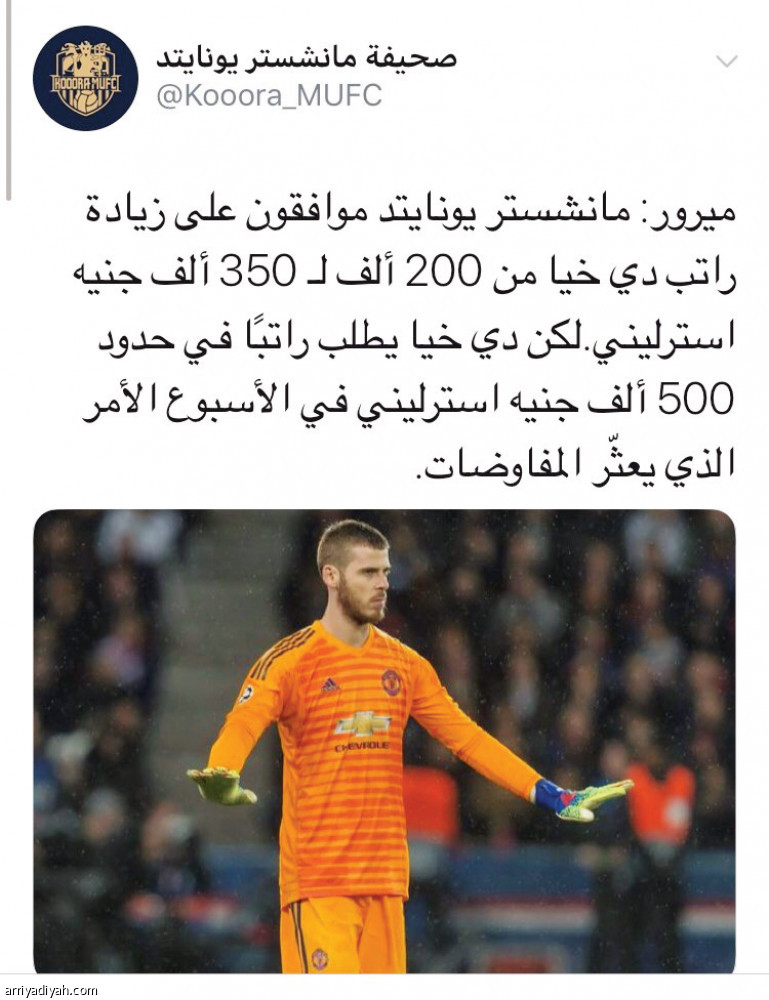Tap the @Kooora_MUFC account name
This screenshot has height=1000, width=769.
click(x=269, y=96)
